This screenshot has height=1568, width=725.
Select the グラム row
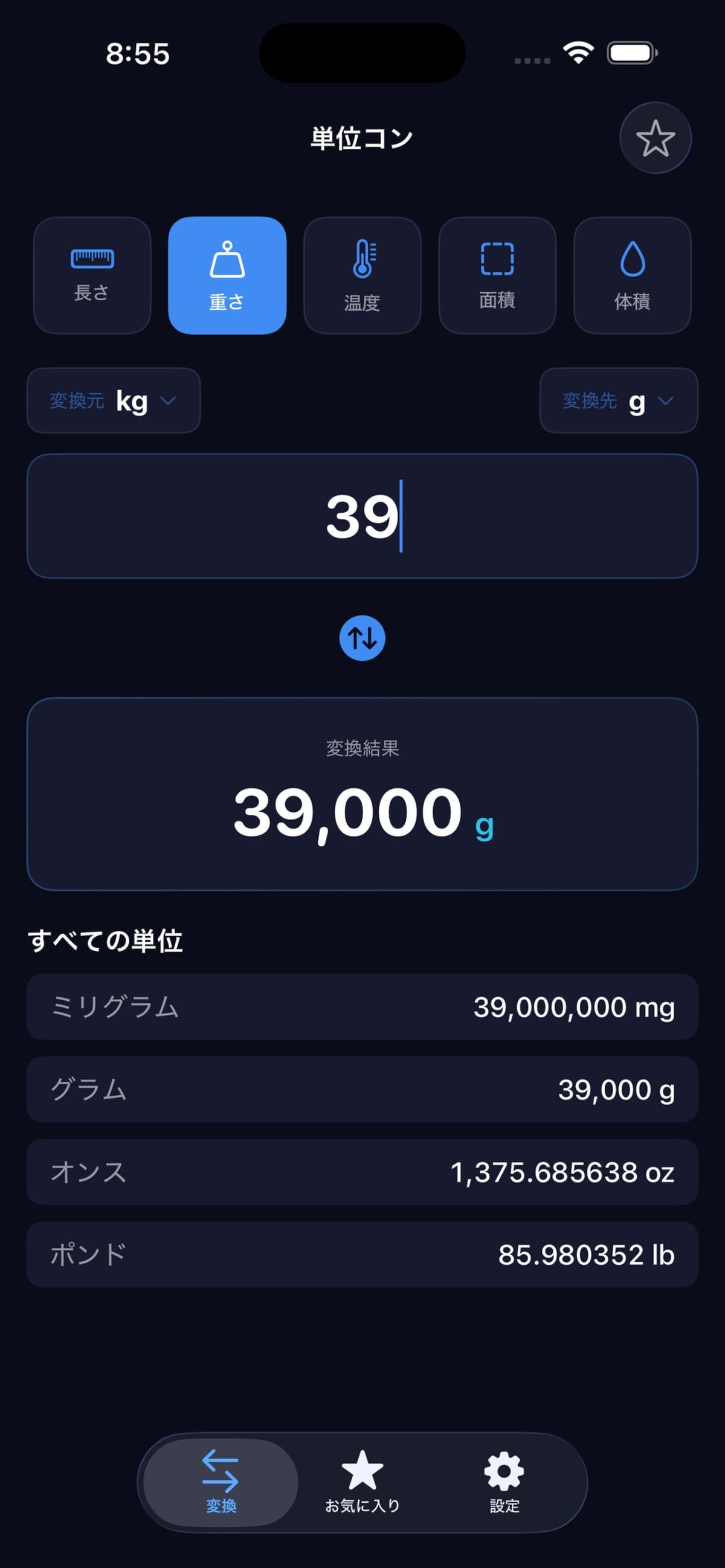pos(362,1090)
